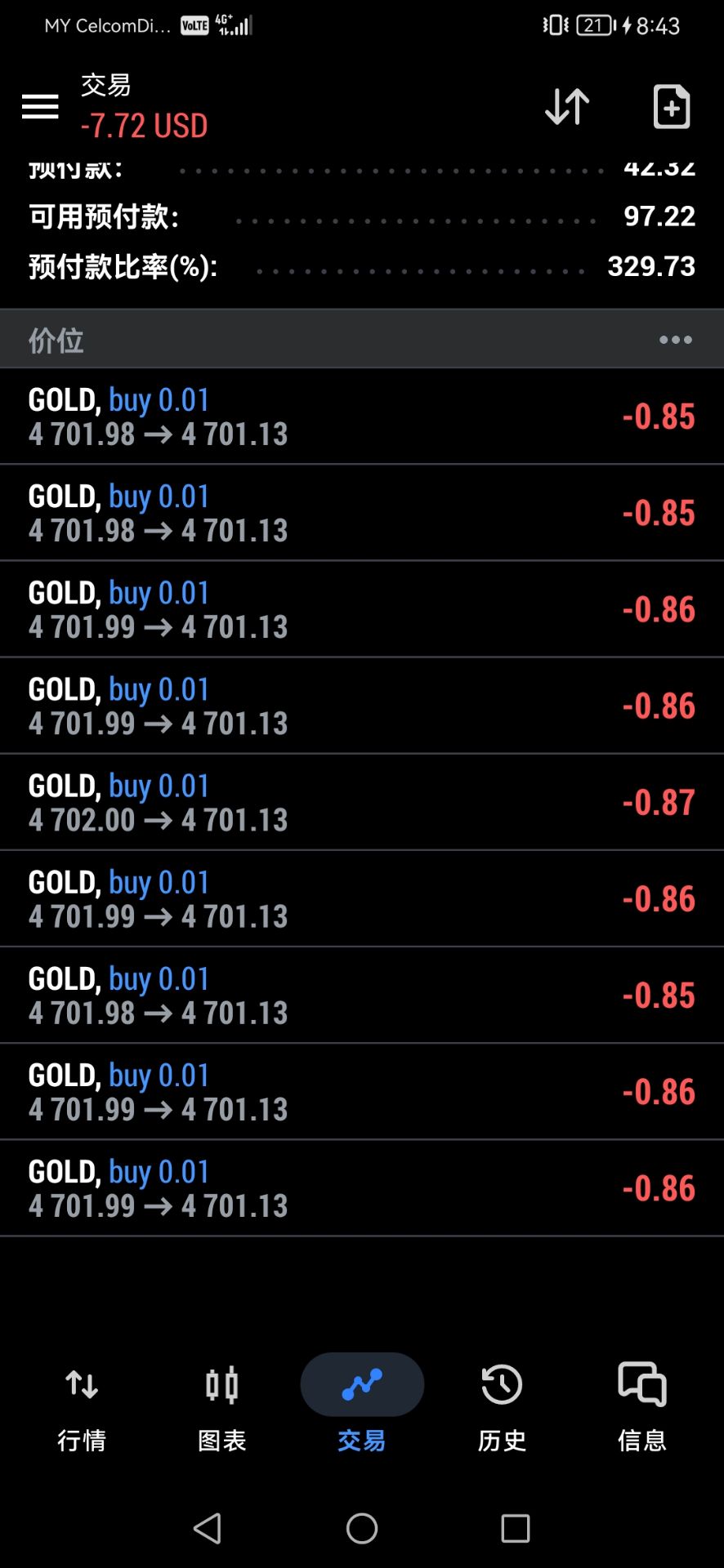This screenshot has width=724, height=1568.
Task: Tap the sort arrows icon
Action: [567, 106]
